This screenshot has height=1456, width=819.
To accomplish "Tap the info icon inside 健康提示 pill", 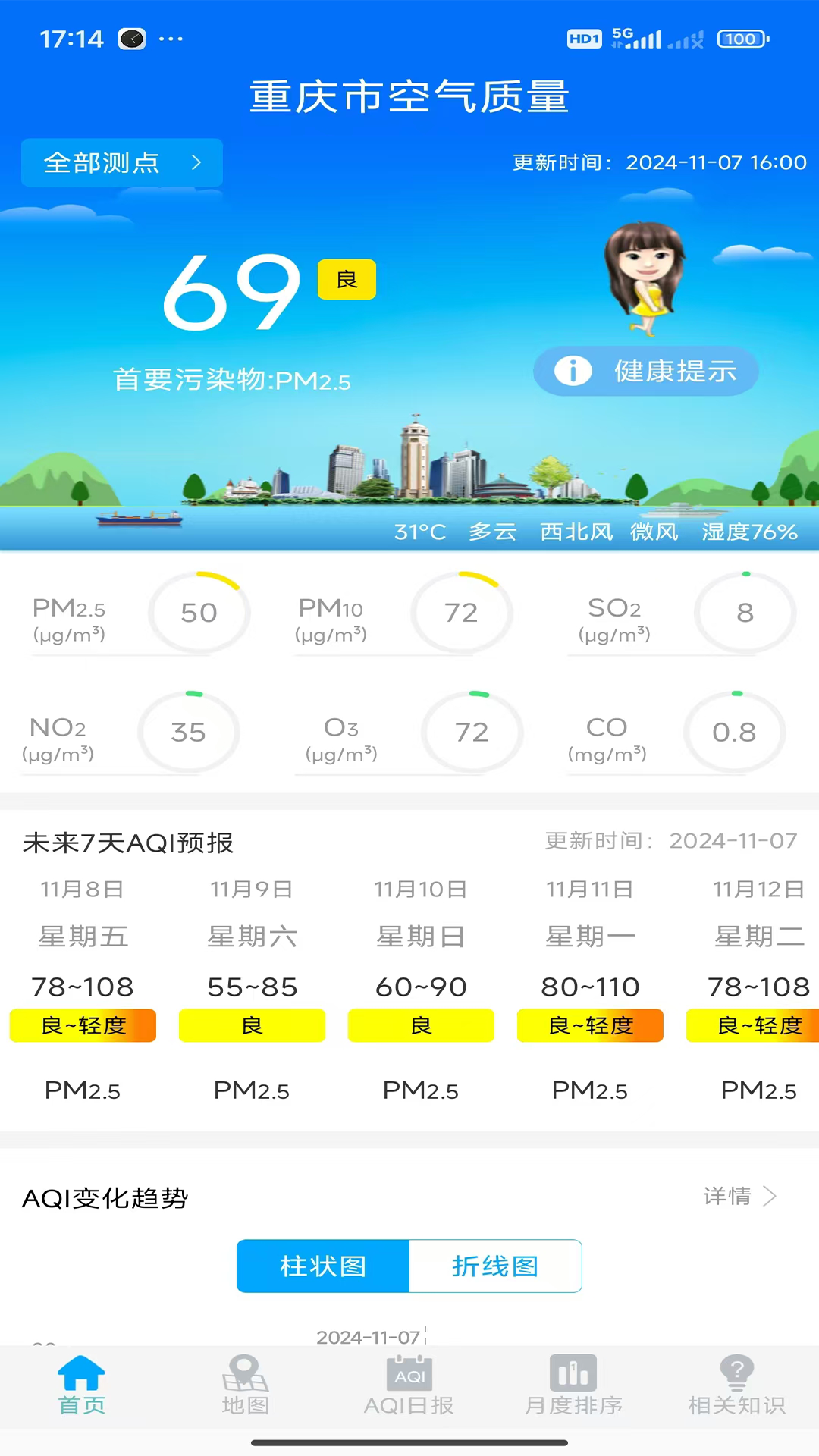I will click(573, 371).
